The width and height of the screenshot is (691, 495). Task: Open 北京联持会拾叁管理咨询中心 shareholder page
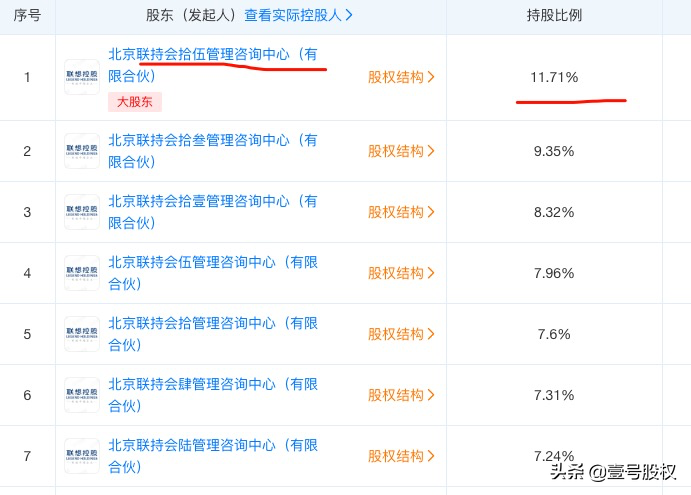pyautogui.click(x=212, y=141)
